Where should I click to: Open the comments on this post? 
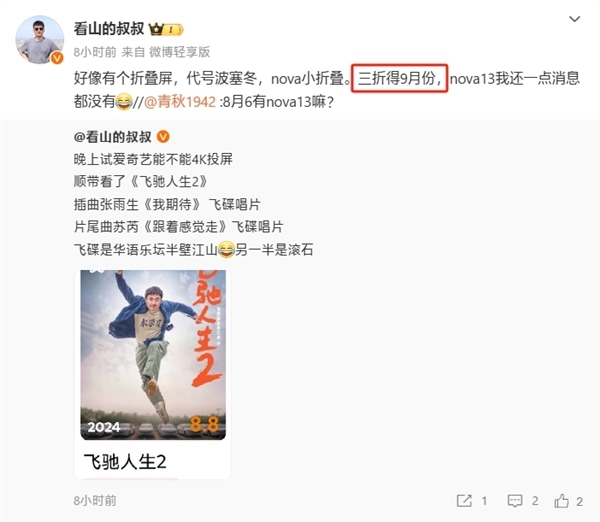[x=524, y=500]
